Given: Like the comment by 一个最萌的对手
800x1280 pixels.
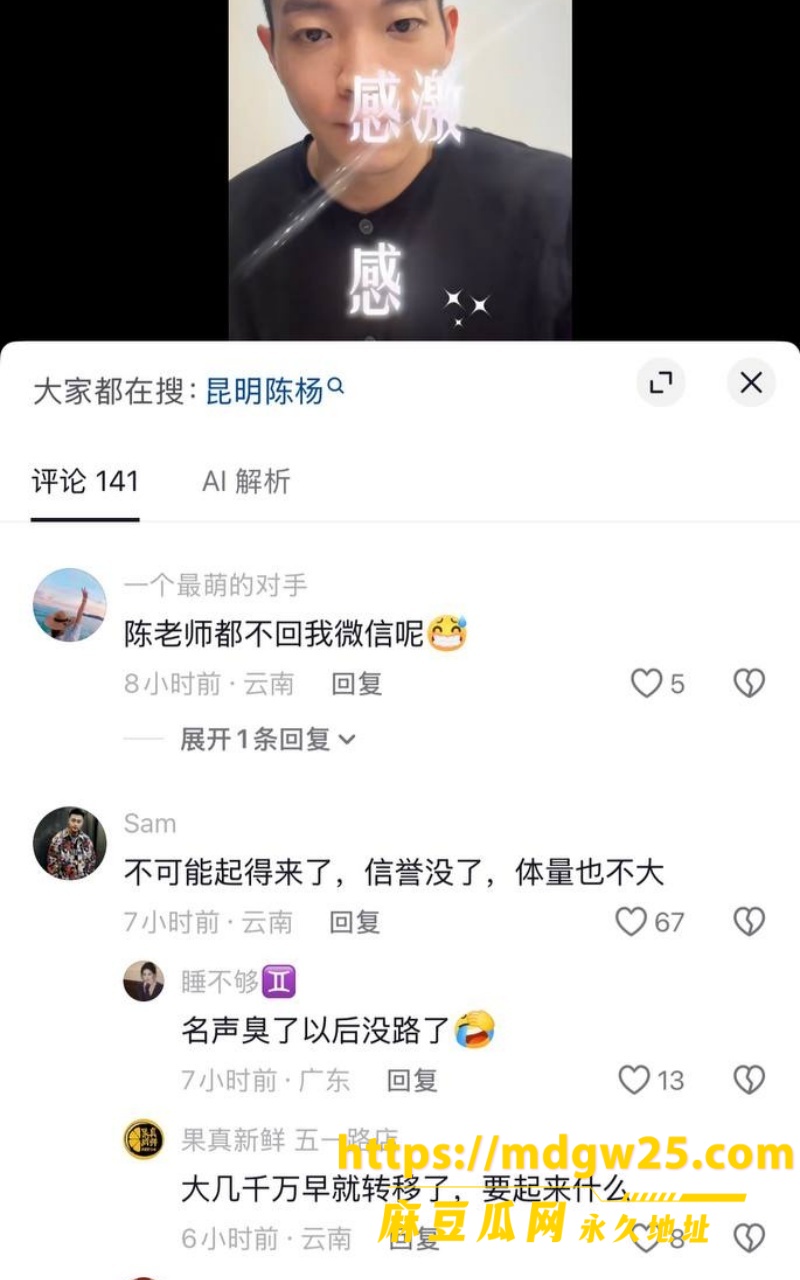Looking at the screenshot, I should pos(647,683).
